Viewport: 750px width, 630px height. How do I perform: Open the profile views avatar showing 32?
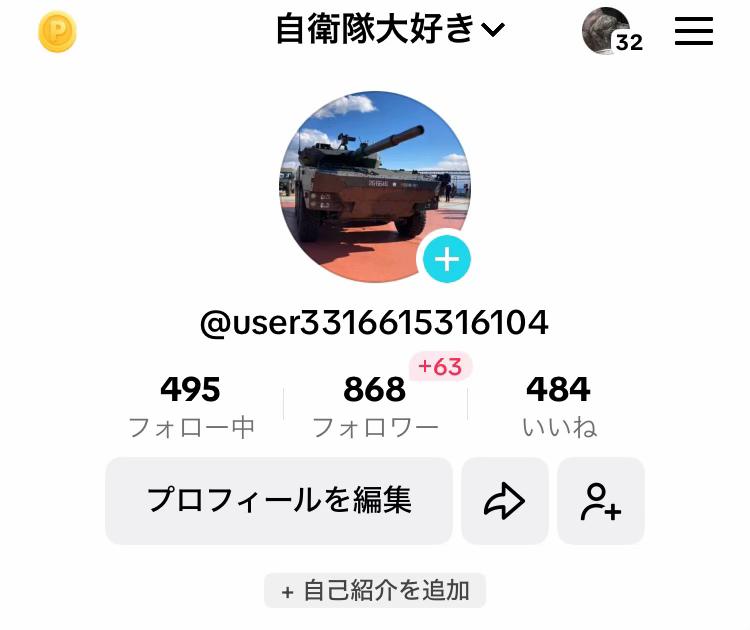click(608, 32)
